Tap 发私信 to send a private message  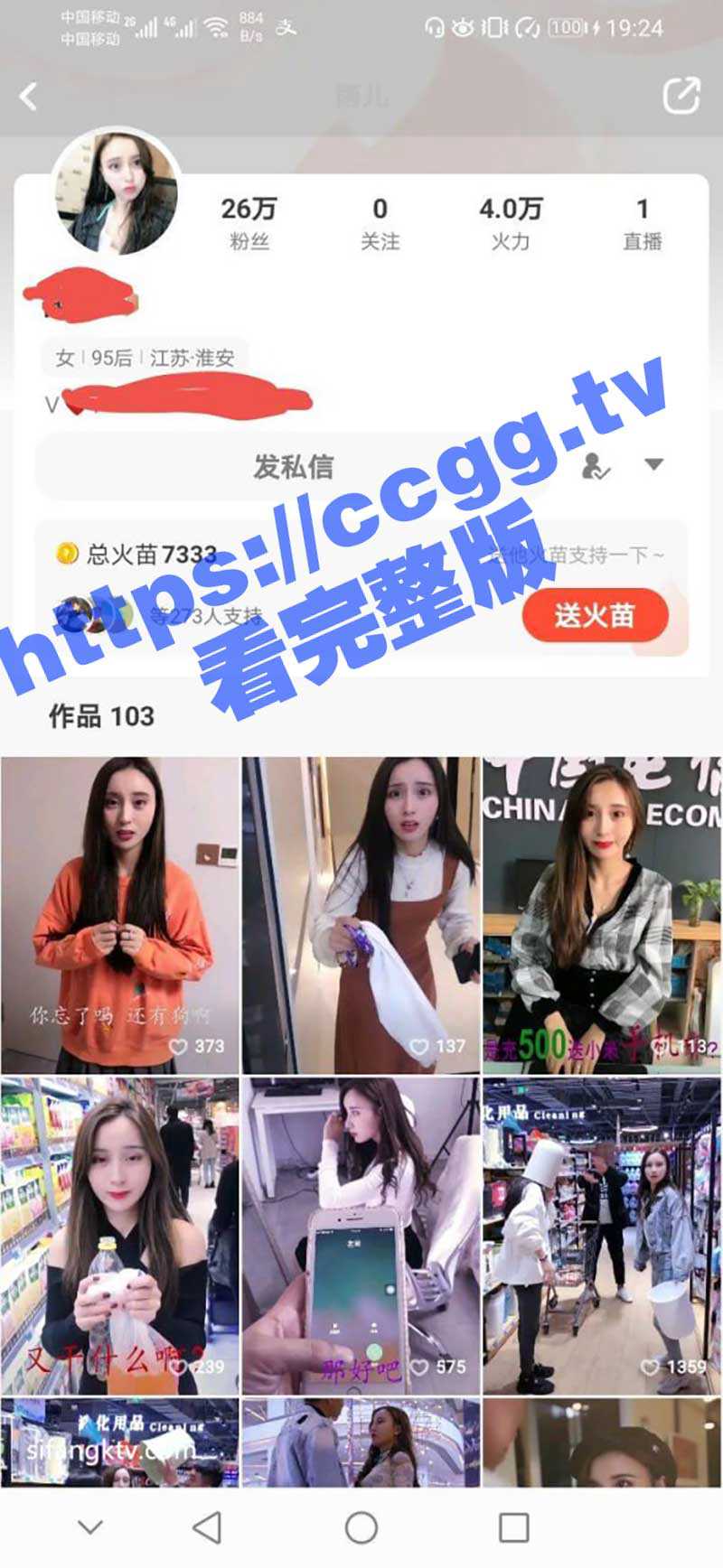[293, 466]
